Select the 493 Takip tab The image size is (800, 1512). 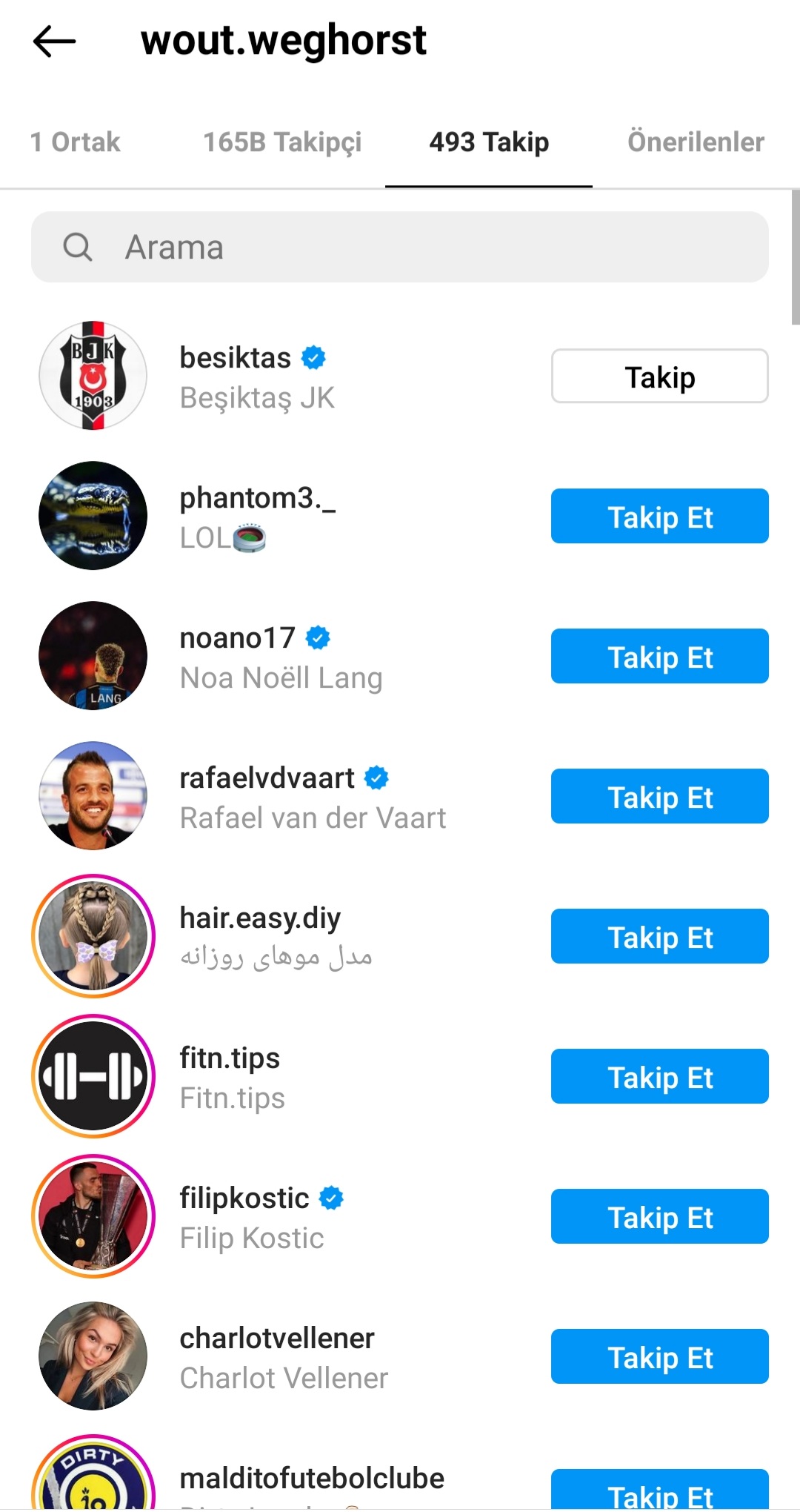click(489, 142)
